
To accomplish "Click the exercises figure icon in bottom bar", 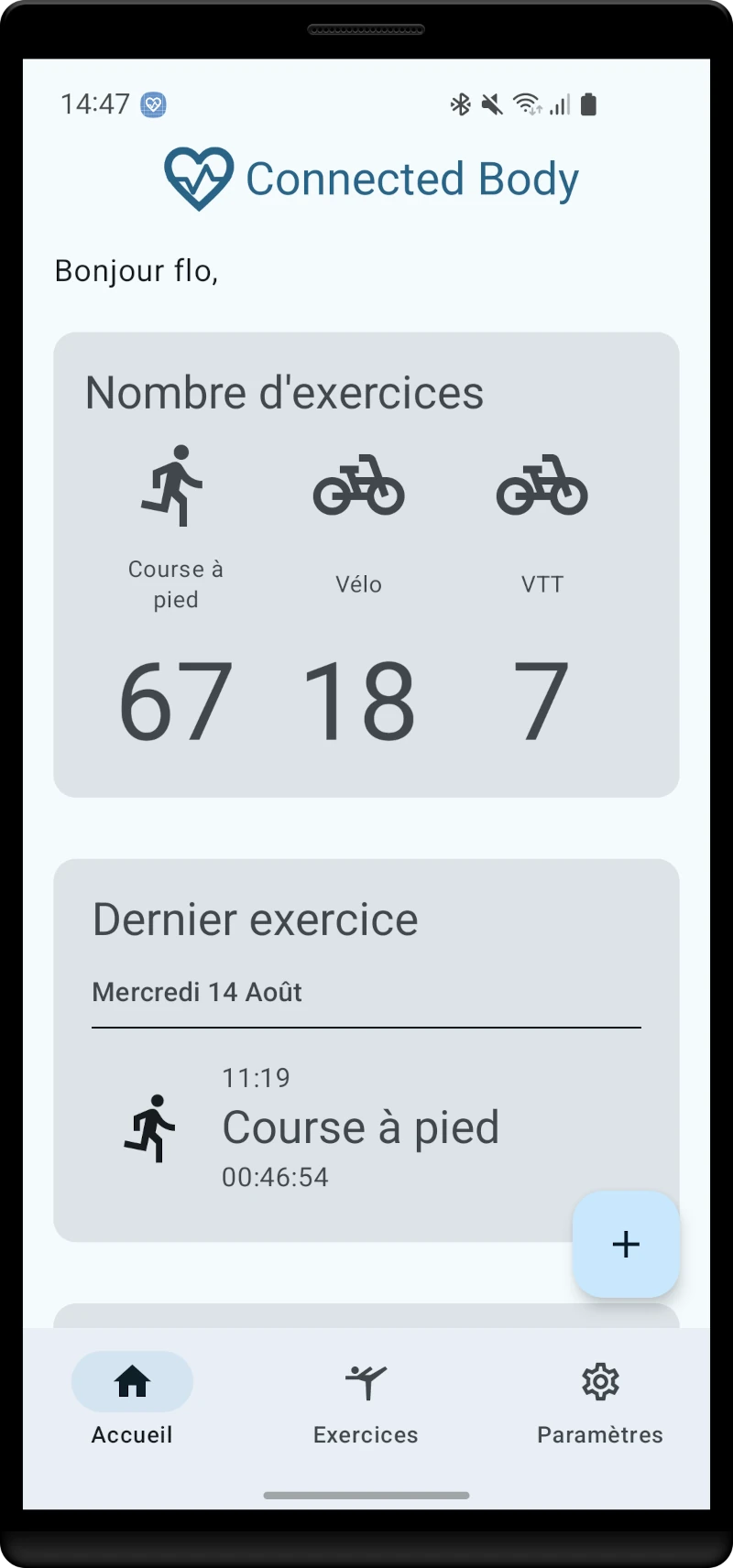I will coord(365,1383).
